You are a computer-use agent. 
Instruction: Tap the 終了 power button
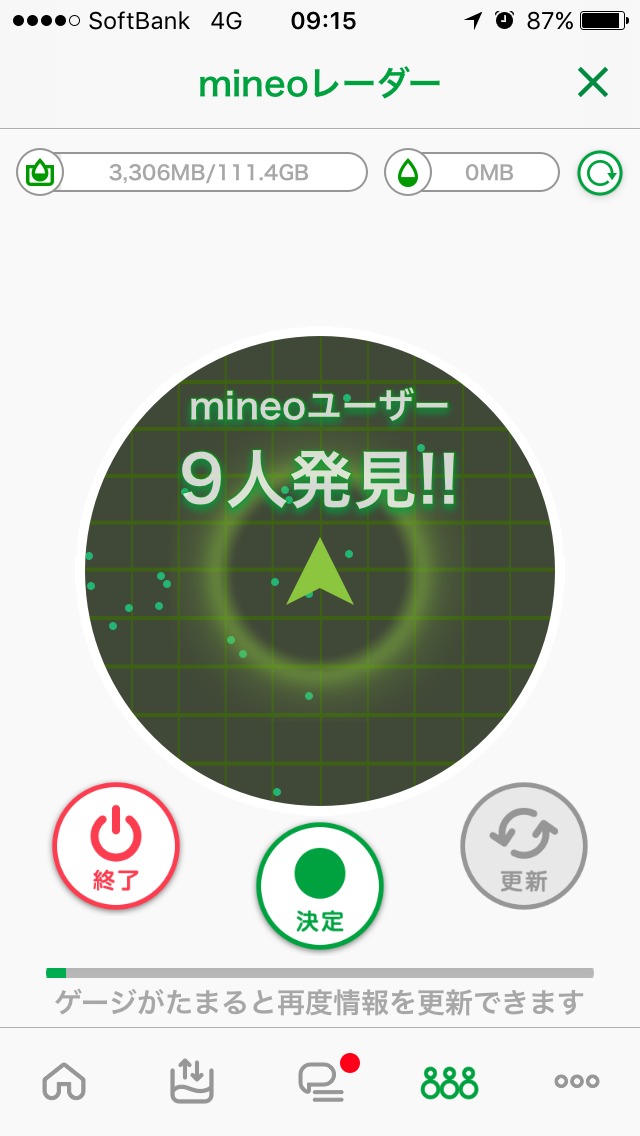tap(116, 846)
